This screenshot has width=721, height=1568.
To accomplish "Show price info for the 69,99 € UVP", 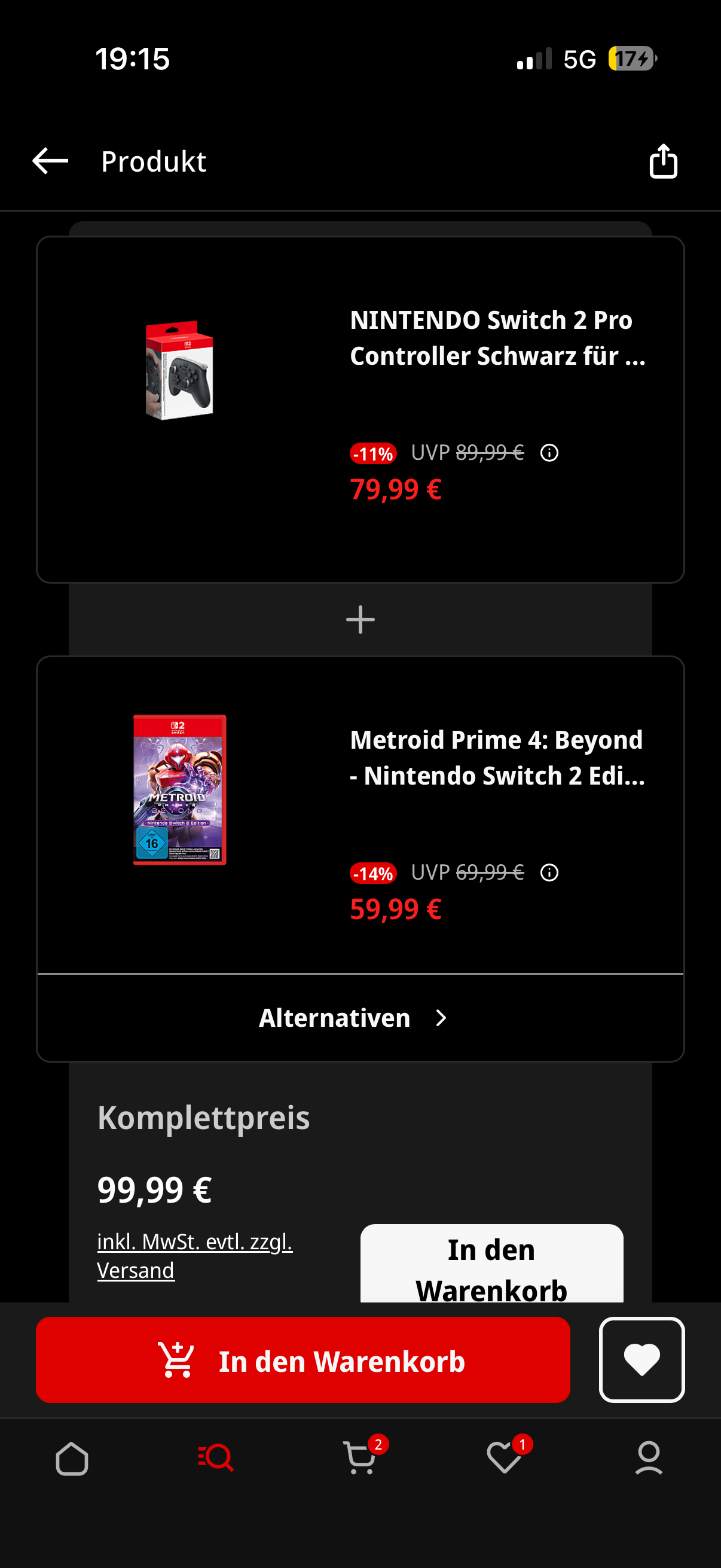I will pos(549,873).
